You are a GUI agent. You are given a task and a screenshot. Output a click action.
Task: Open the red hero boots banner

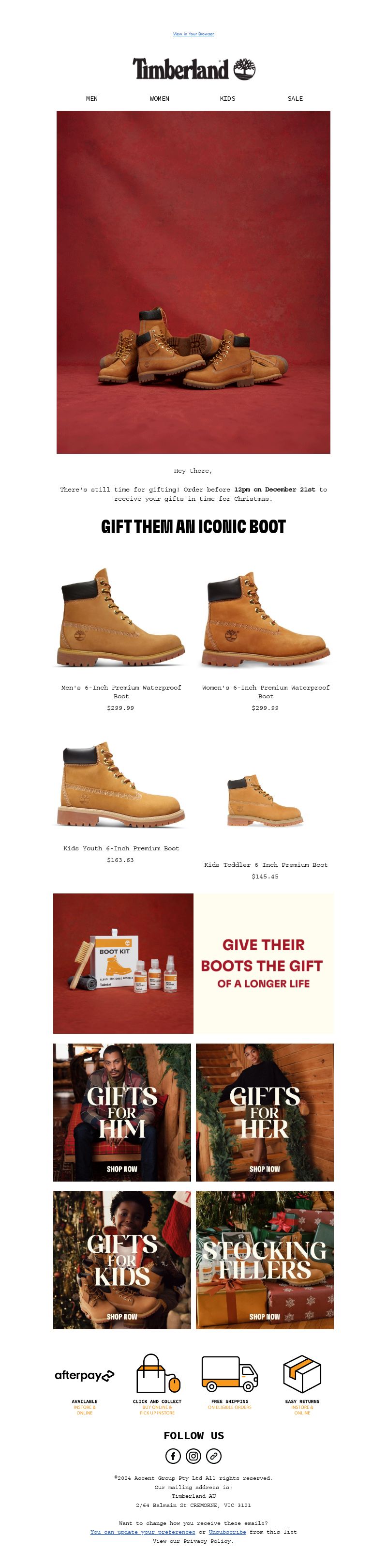click(x=193, y=282)
